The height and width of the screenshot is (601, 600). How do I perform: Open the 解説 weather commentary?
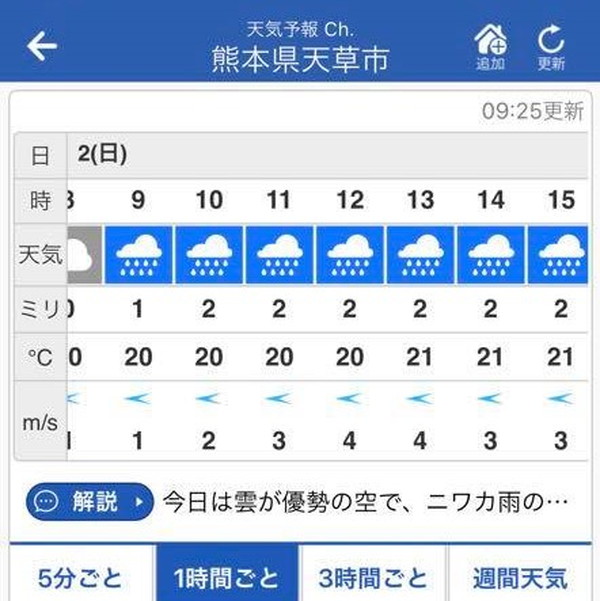[91, 500]
